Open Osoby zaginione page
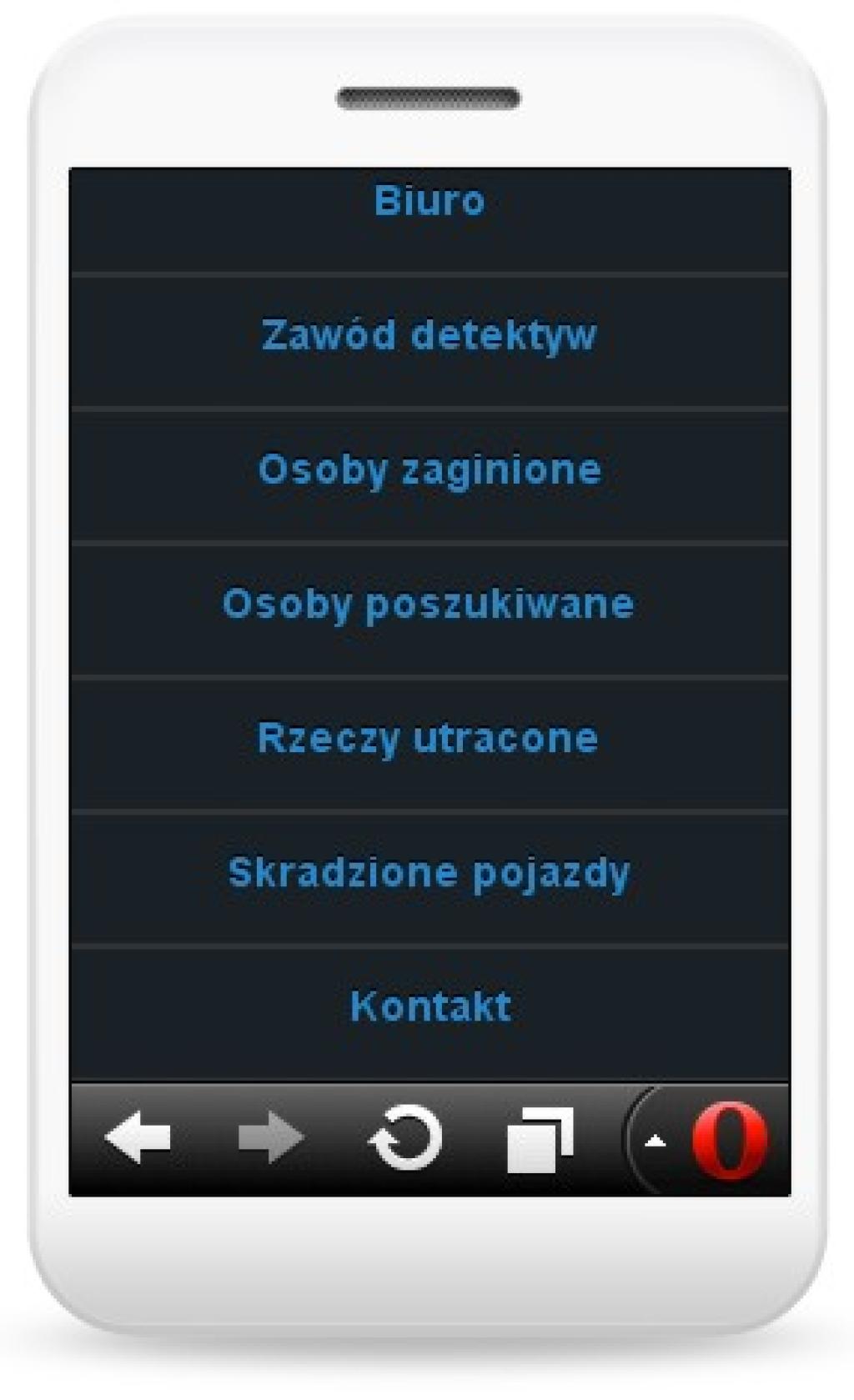Image resolution: width=854 pixels, height=1400 pixels. [x=429, y=469]
